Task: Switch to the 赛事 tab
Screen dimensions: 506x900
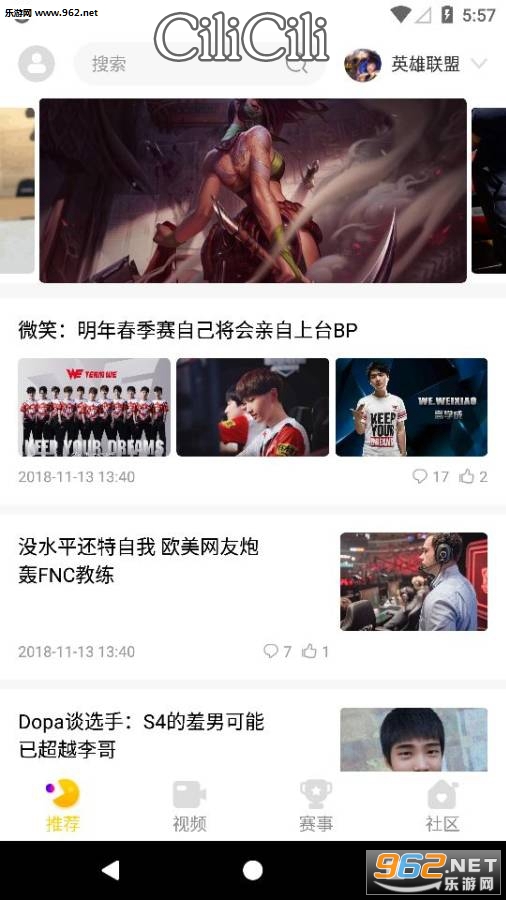Action: pyautogui.click(x=316, y=806)
